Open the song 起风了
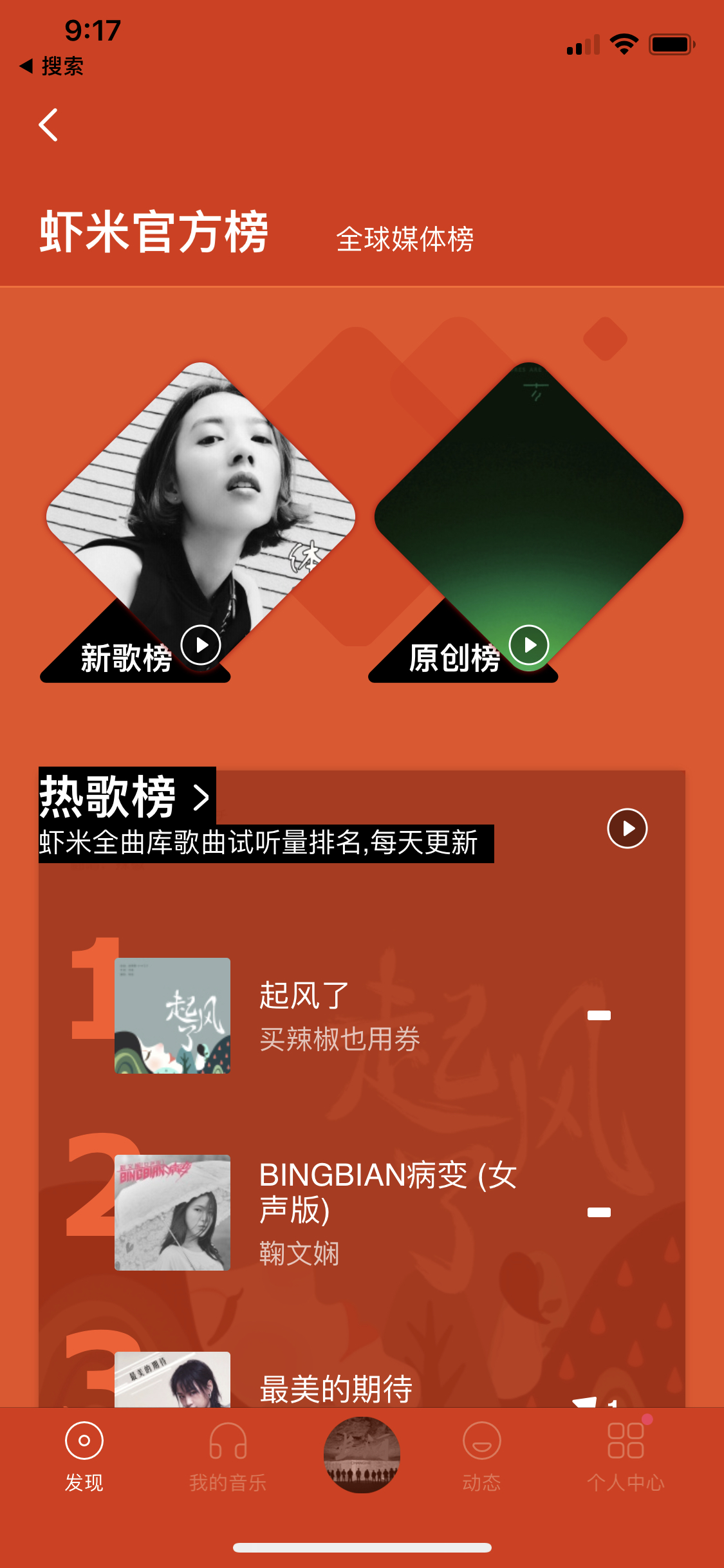Screen dimensions: 724x1568 click(362, 1016)
